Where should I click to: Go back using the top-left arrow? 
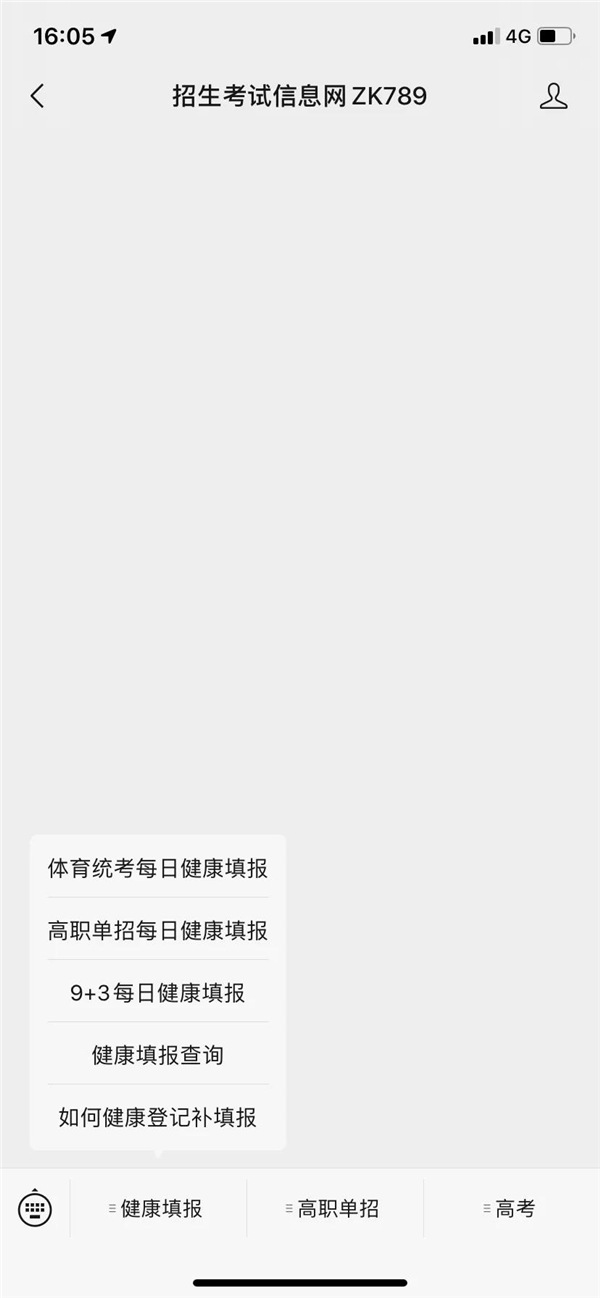click(x=38, y=96)
